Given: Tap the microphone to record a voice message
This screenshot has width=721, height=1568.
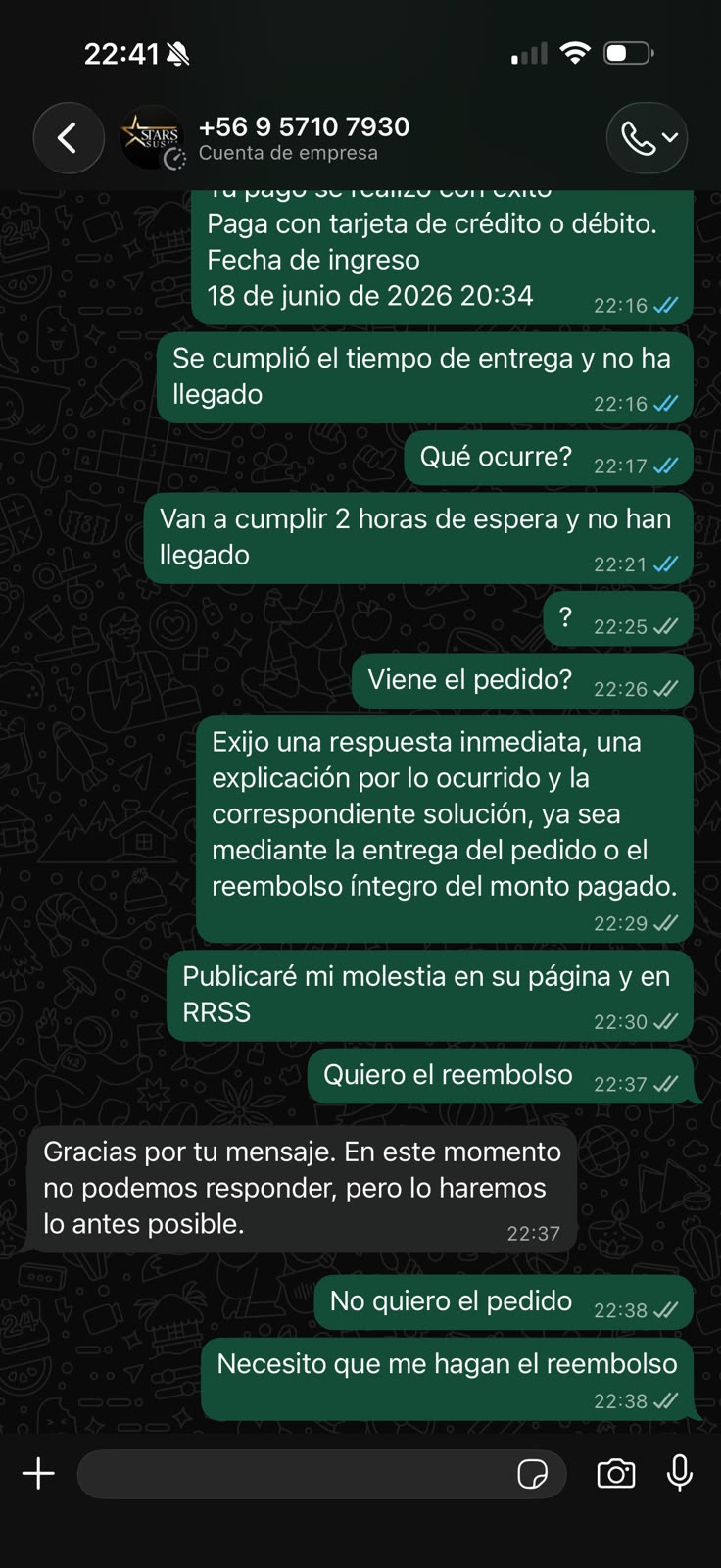Looking at the screenshot, I should 680,1473.
